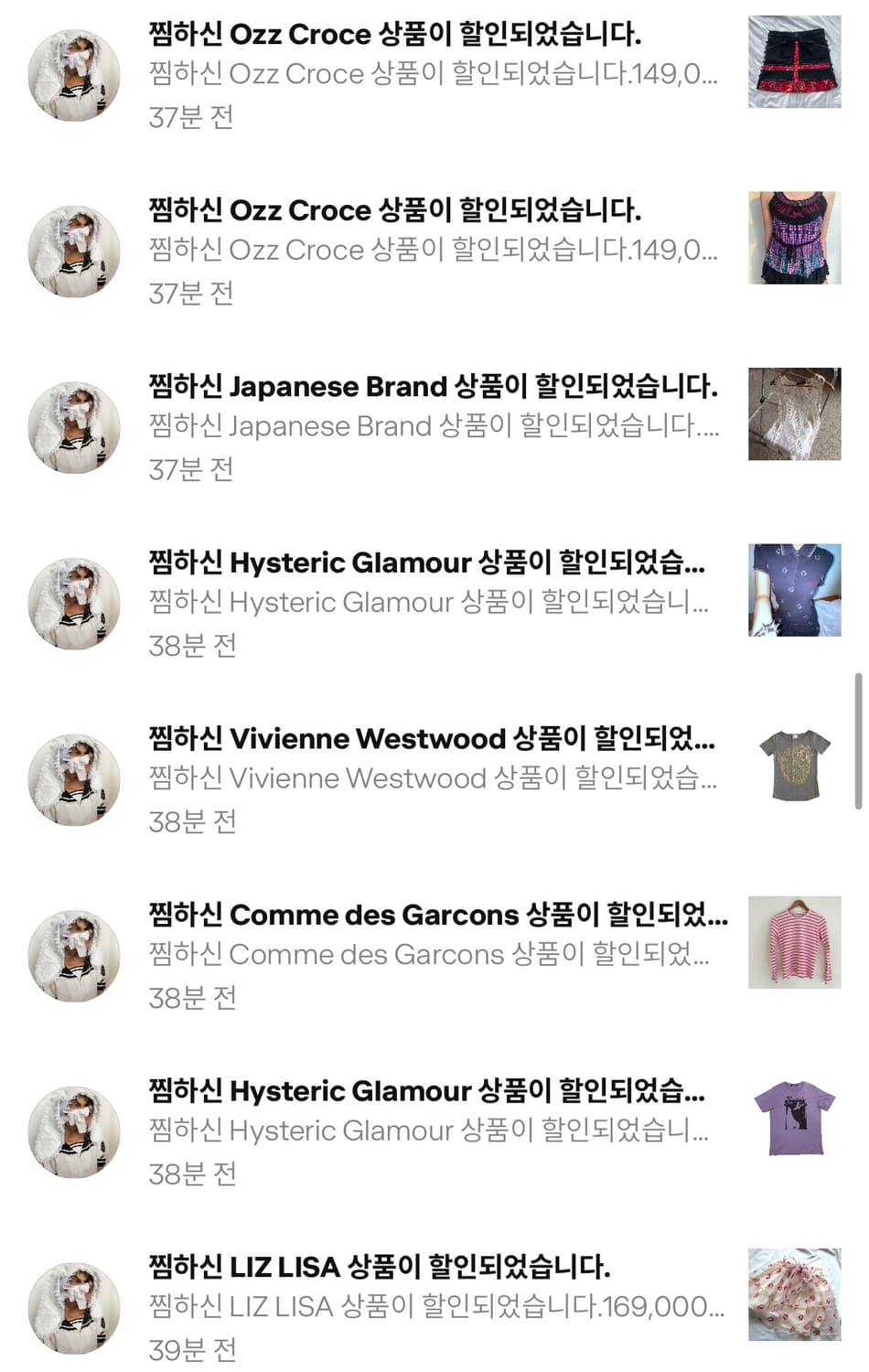Open the purple camisole top thumbnail
Image resolution: width=869 pixels, height=1372 pixels.
tap(794, 236)
